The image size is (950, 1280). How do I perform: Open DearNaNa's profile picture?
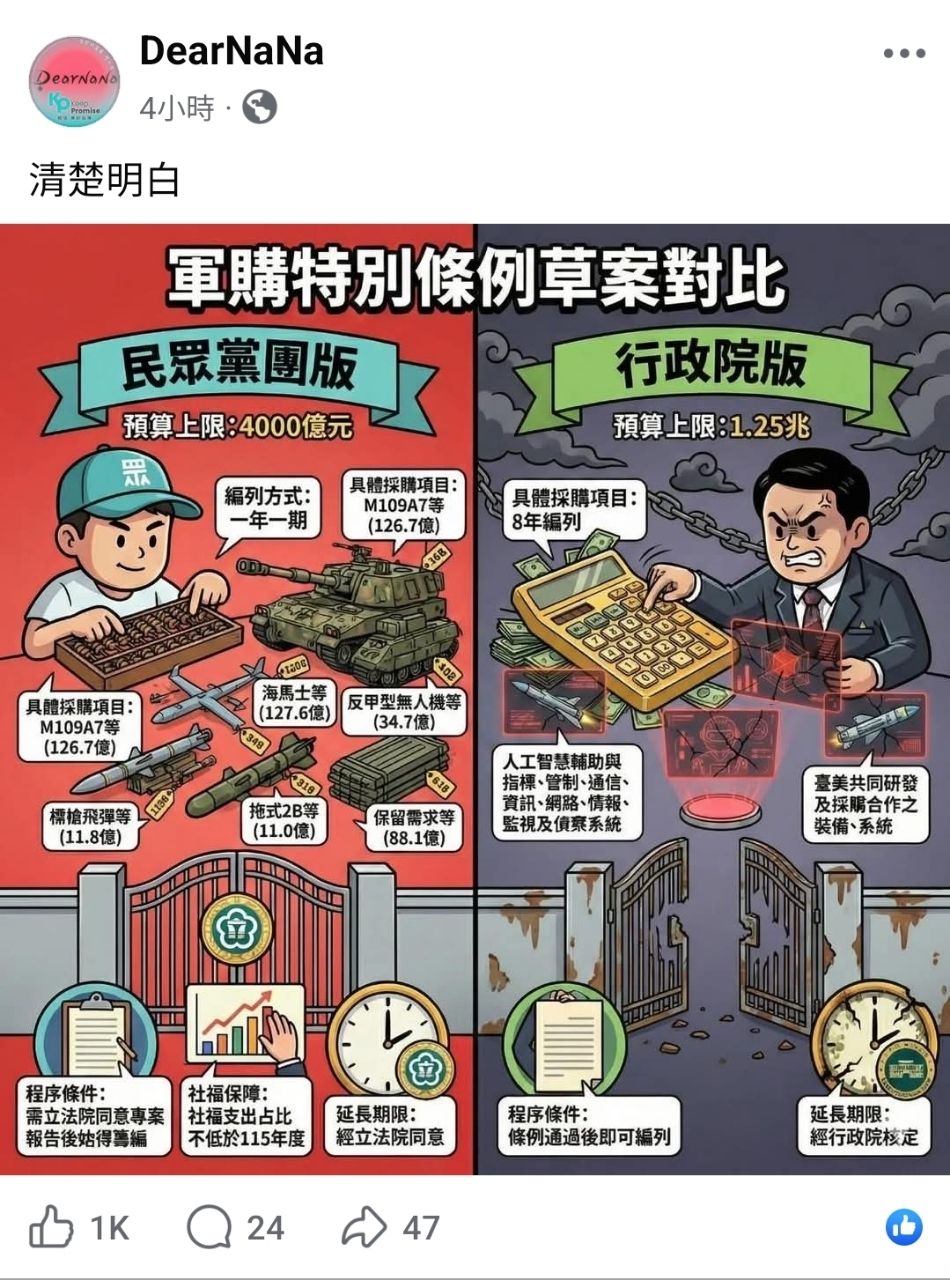point(74,82)
